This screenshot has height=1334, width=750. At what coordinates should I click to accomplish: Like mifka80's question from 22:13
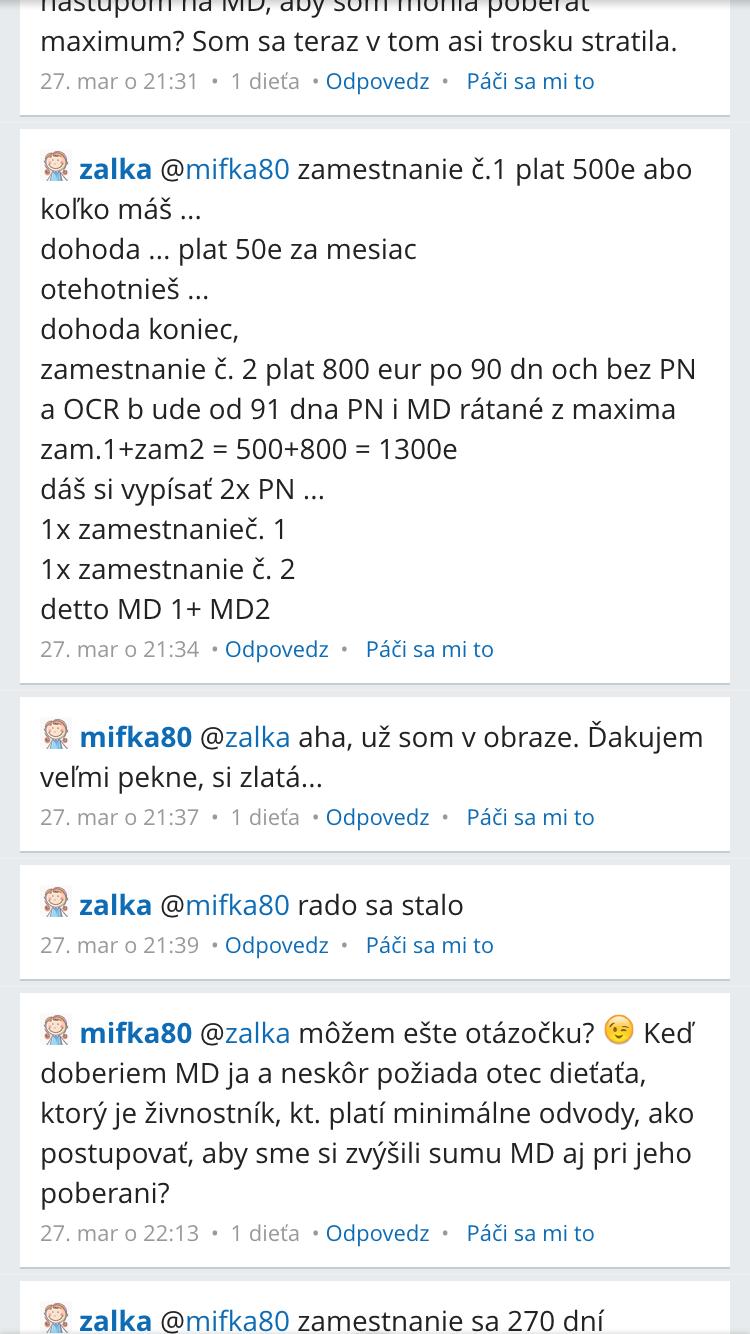coord(530,1234)
